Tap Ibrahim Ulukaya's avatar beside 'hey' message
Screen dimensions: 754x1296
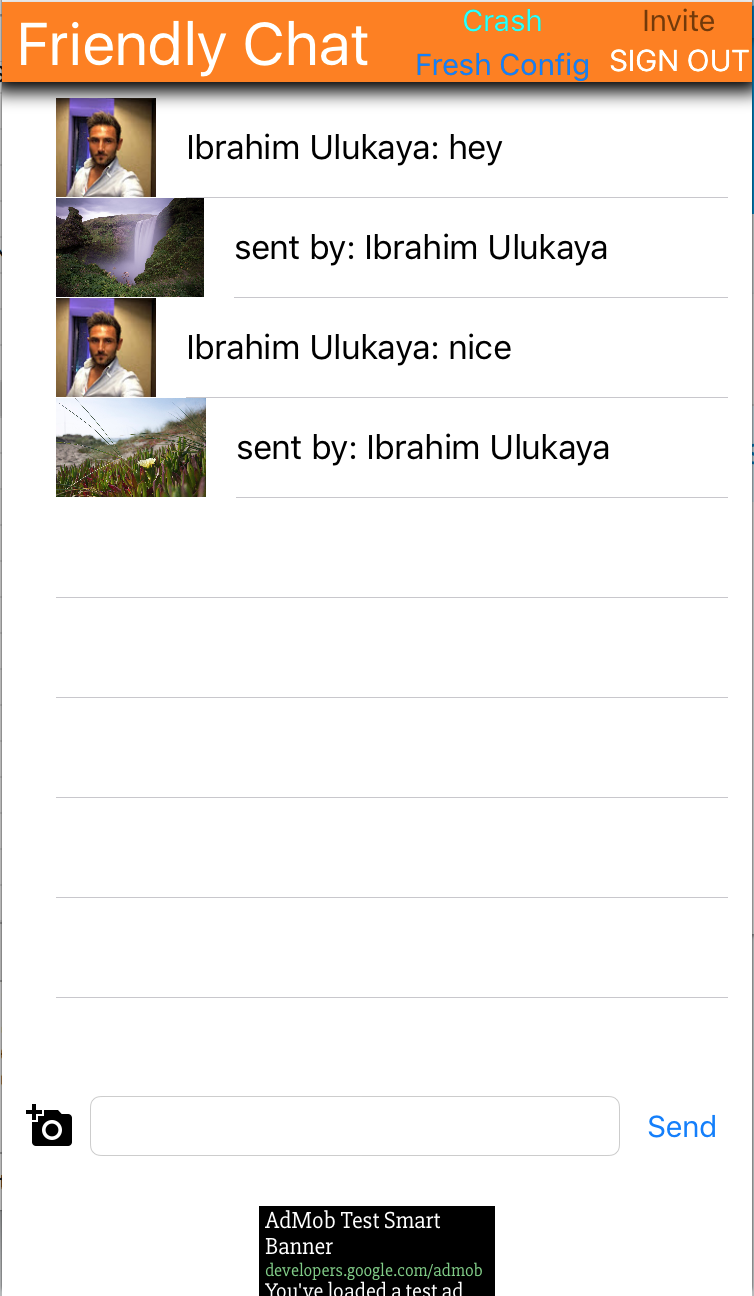point(105,147)
